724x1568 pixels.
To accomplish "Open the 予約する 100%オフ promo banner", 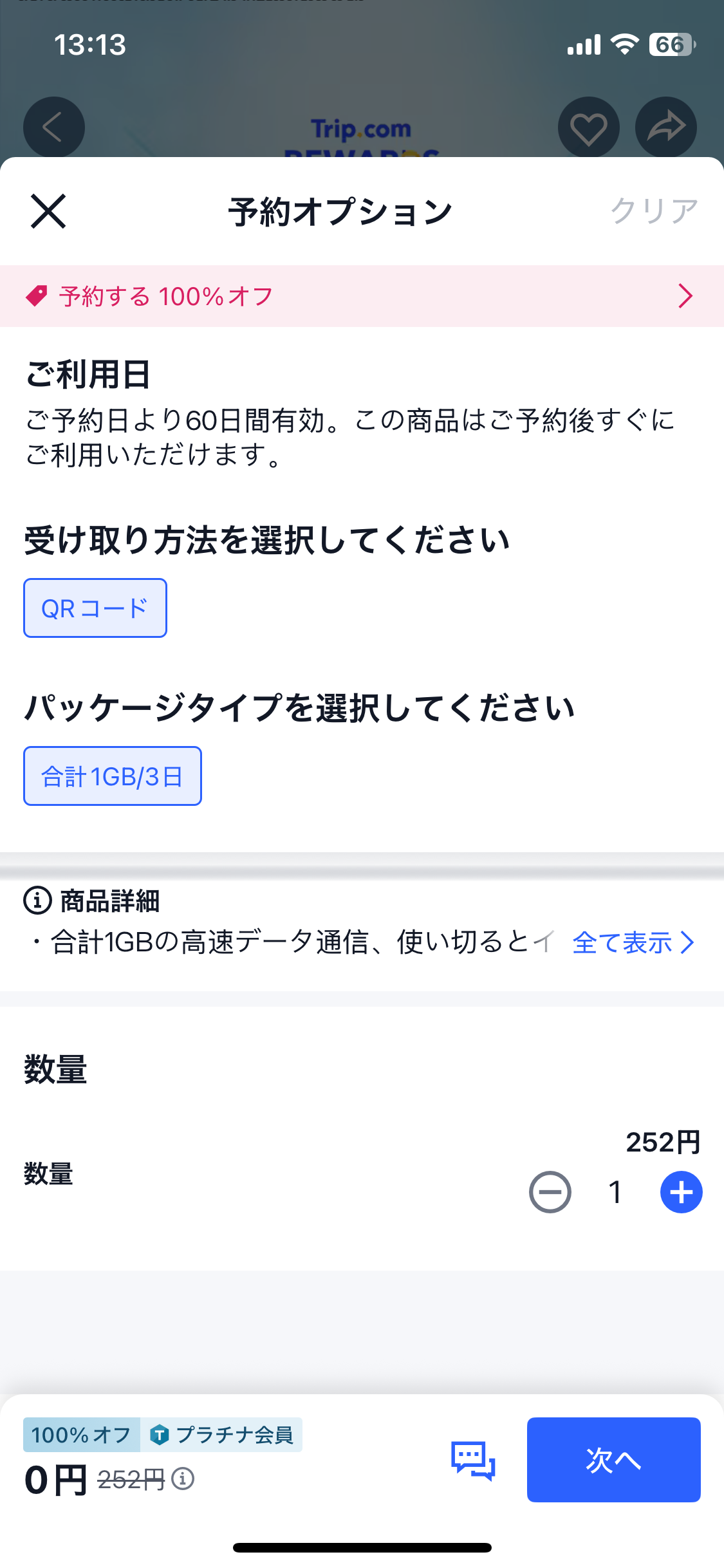I will 362,296.
